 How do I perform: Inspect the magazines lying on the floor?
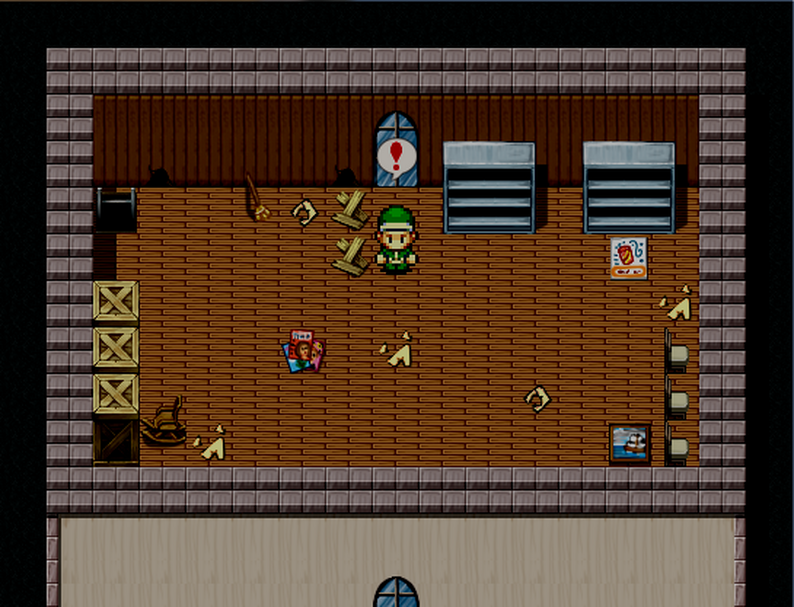coord(305,351)
